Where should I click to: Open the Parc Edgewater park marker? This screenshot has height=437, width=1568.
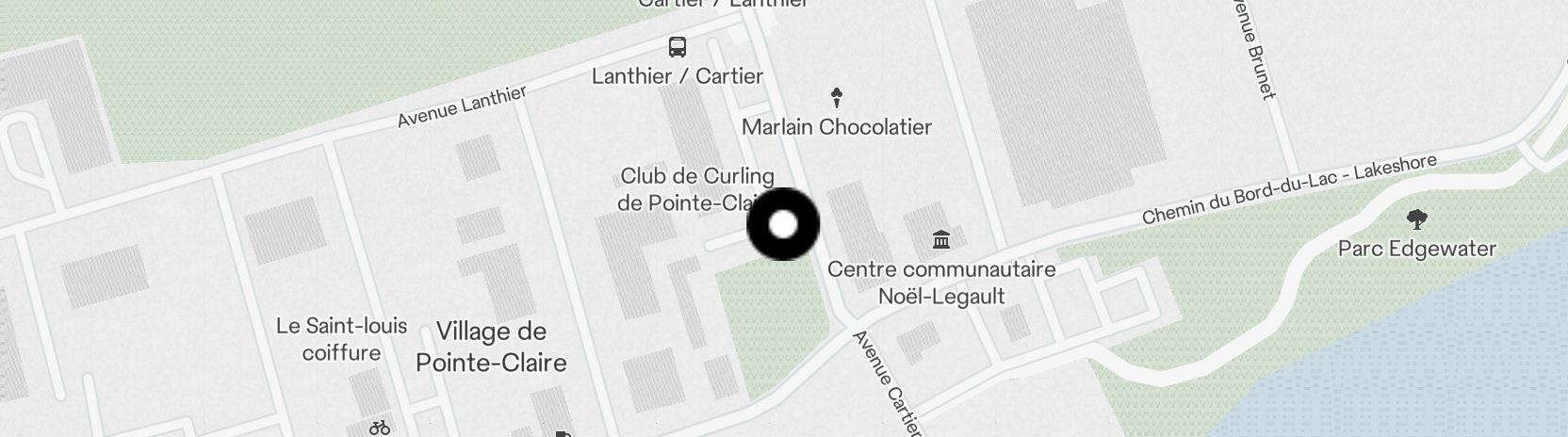1416,220
